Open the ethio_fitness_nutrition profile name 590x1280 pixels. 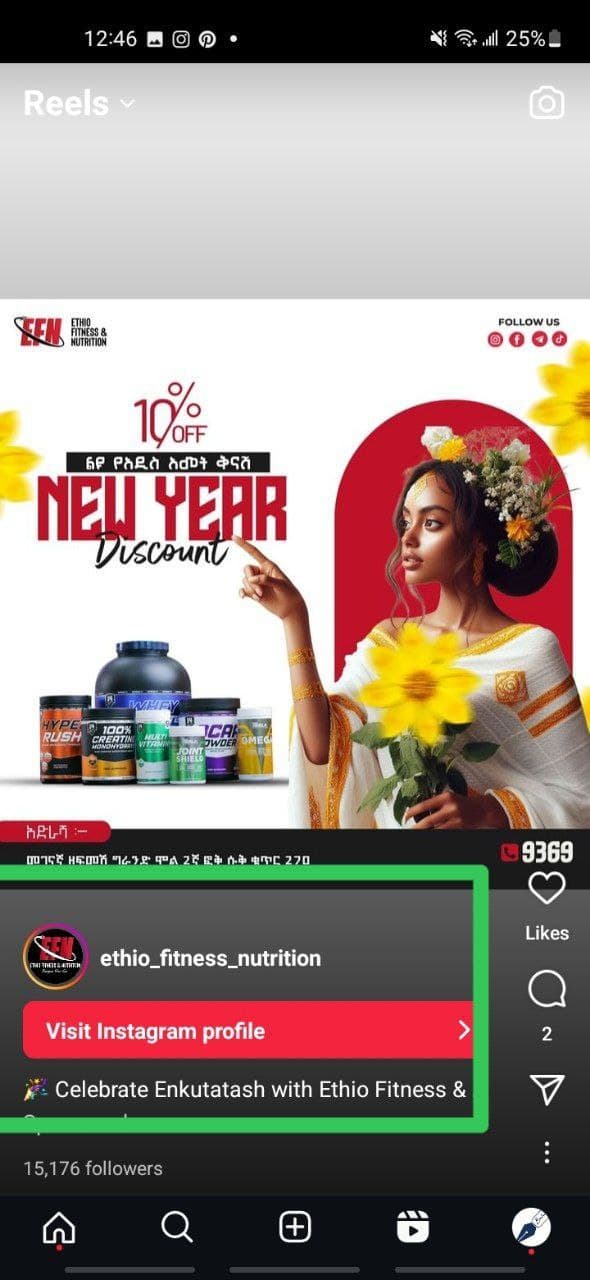(x=210, y=958)
